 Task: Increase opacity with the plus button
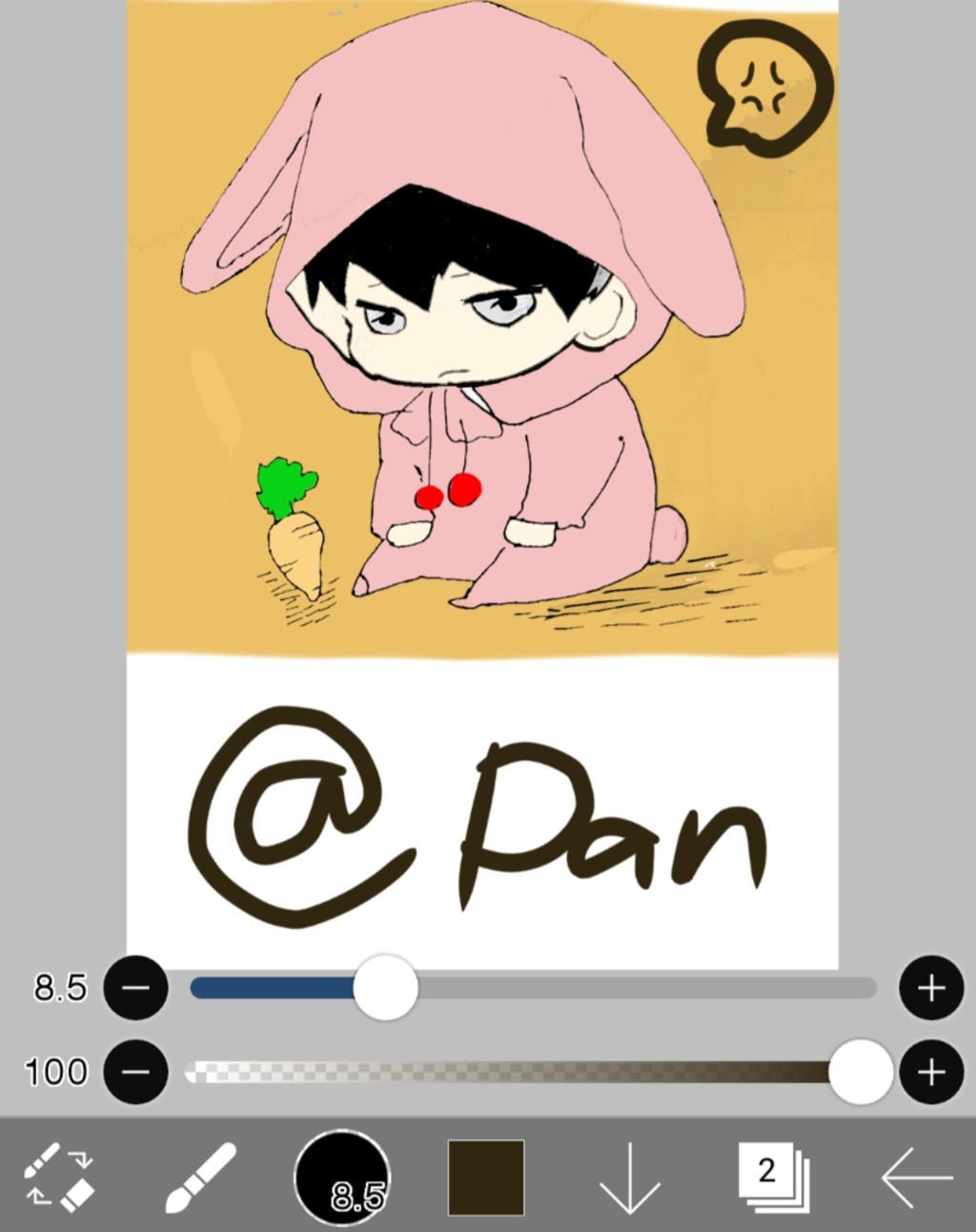click(x=931, y=1072)
